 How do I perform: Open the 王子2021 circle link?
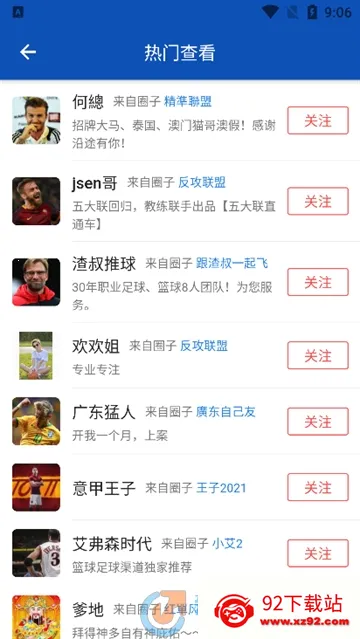pos(221,488)
